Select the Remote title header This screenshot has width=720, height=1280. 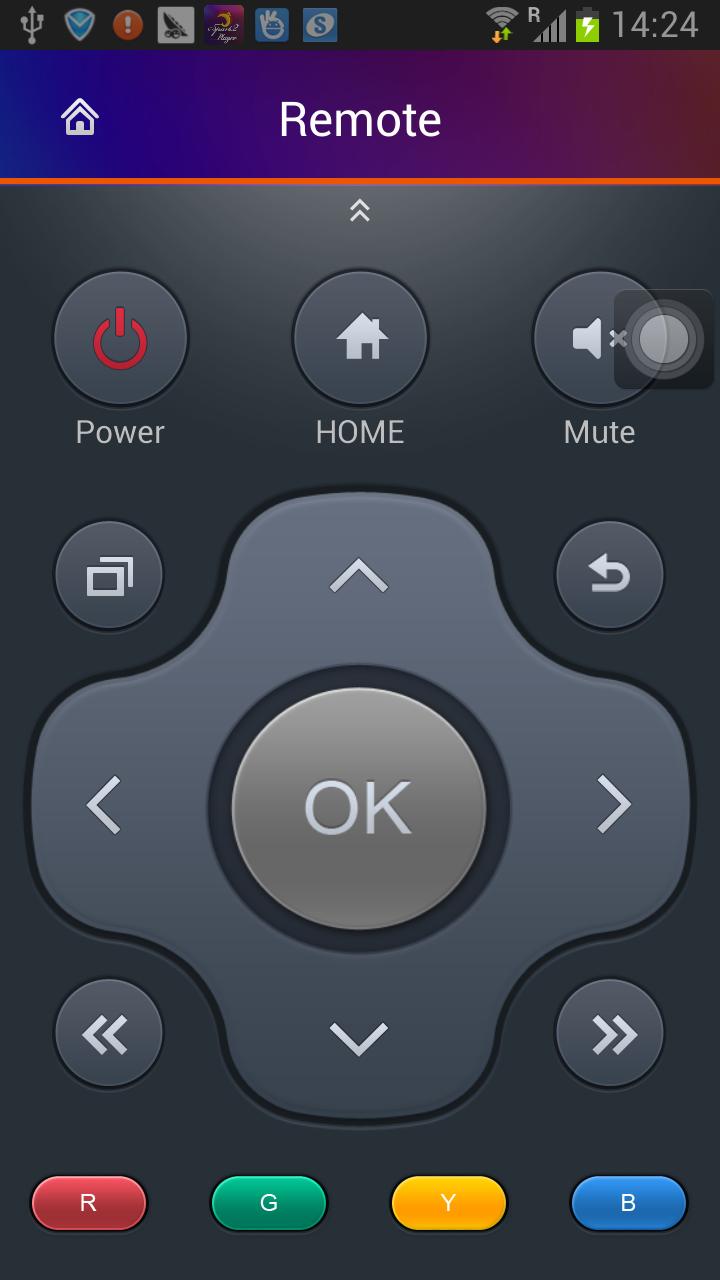coord(360,118)
